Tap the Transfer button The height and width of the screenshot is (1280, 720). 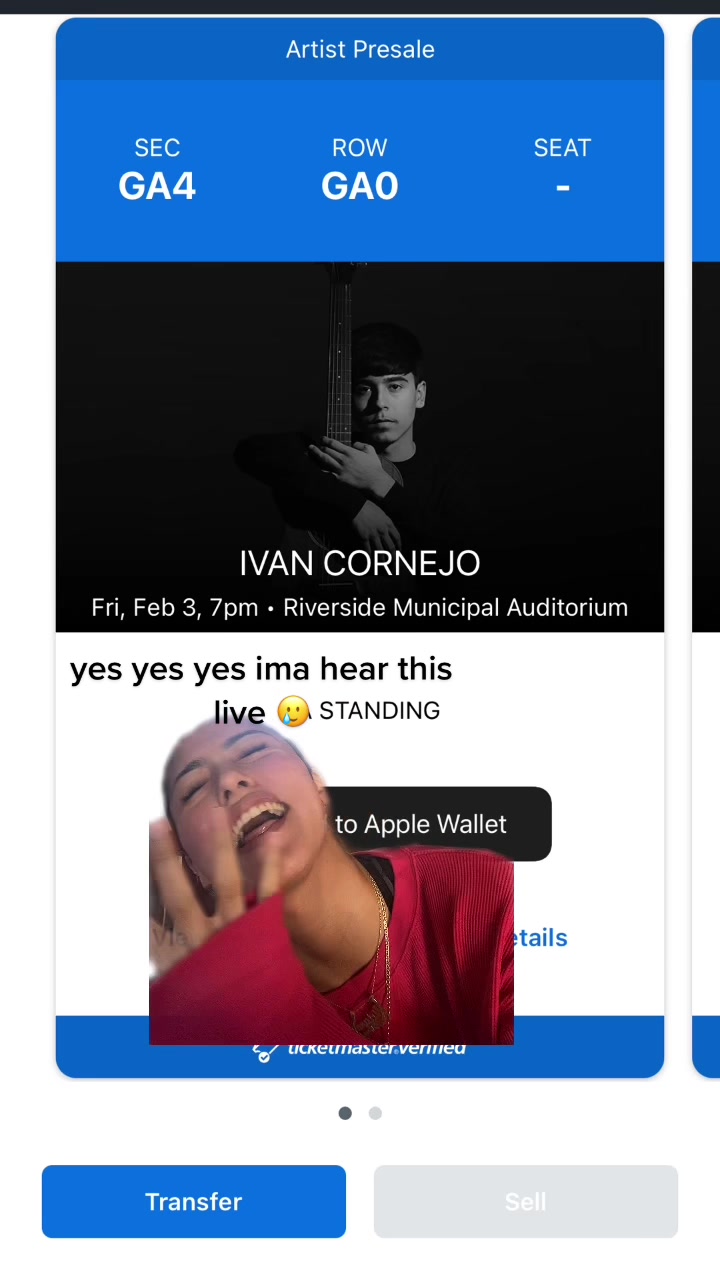pyautogui.click(x=193, y=1201)
